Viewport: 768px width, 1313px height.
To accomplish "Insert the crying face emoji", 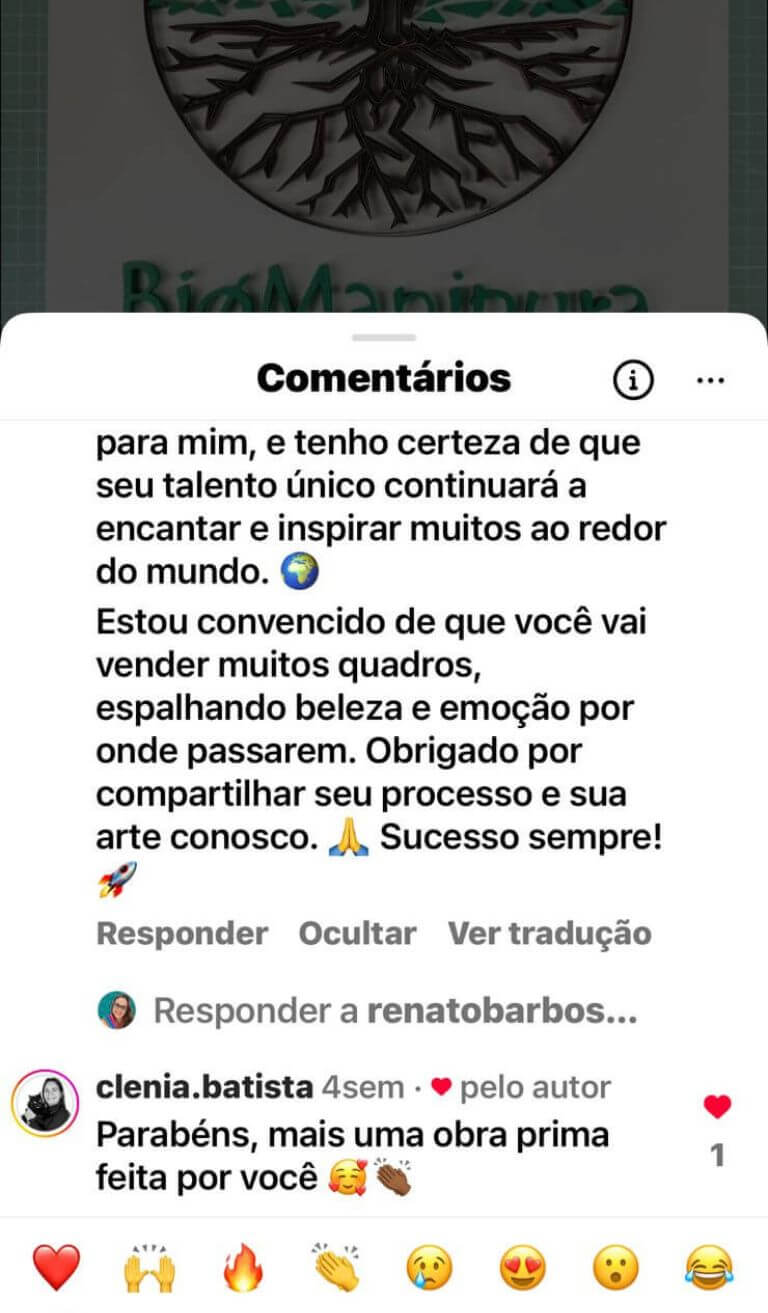I will coord(430,1268).
